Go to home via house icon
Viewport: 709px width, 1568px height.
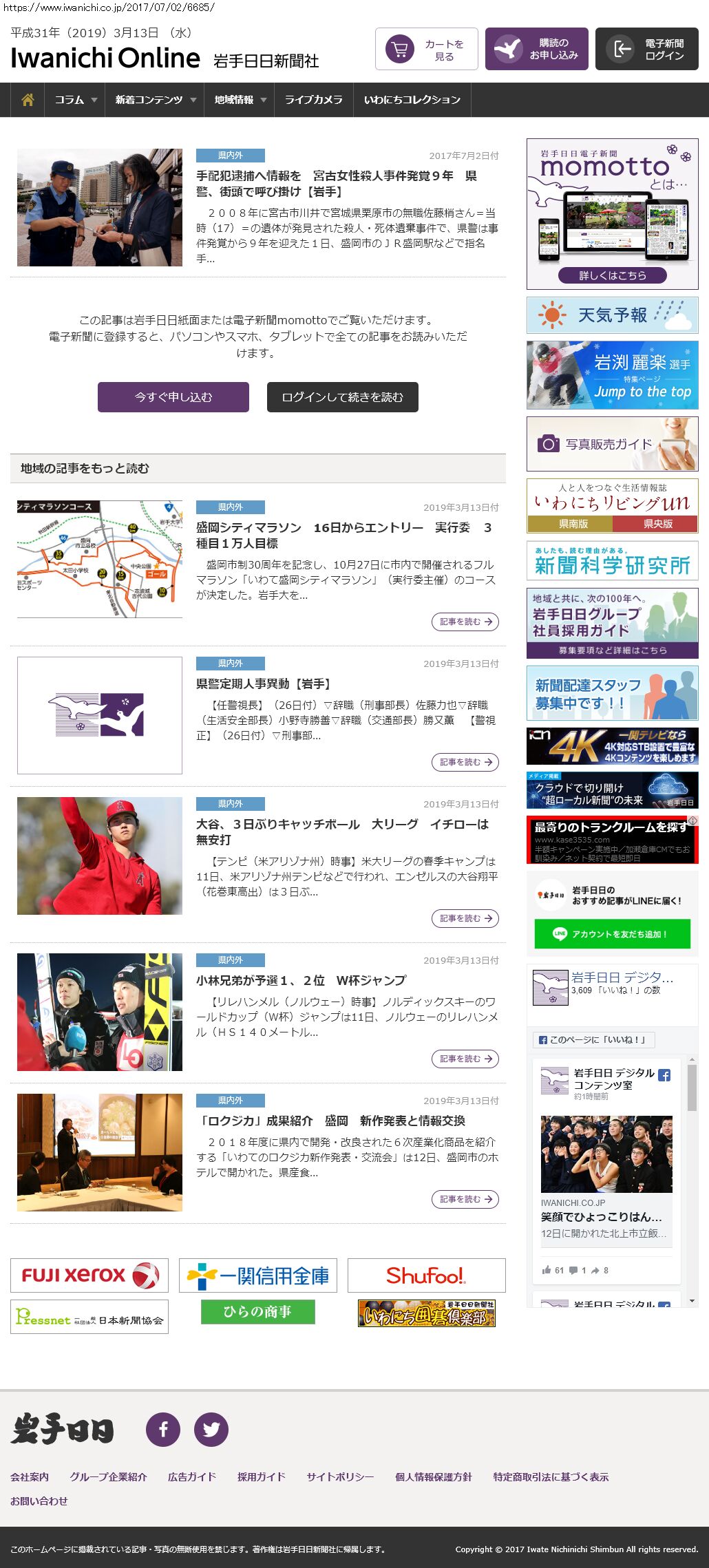coord(28,100)
